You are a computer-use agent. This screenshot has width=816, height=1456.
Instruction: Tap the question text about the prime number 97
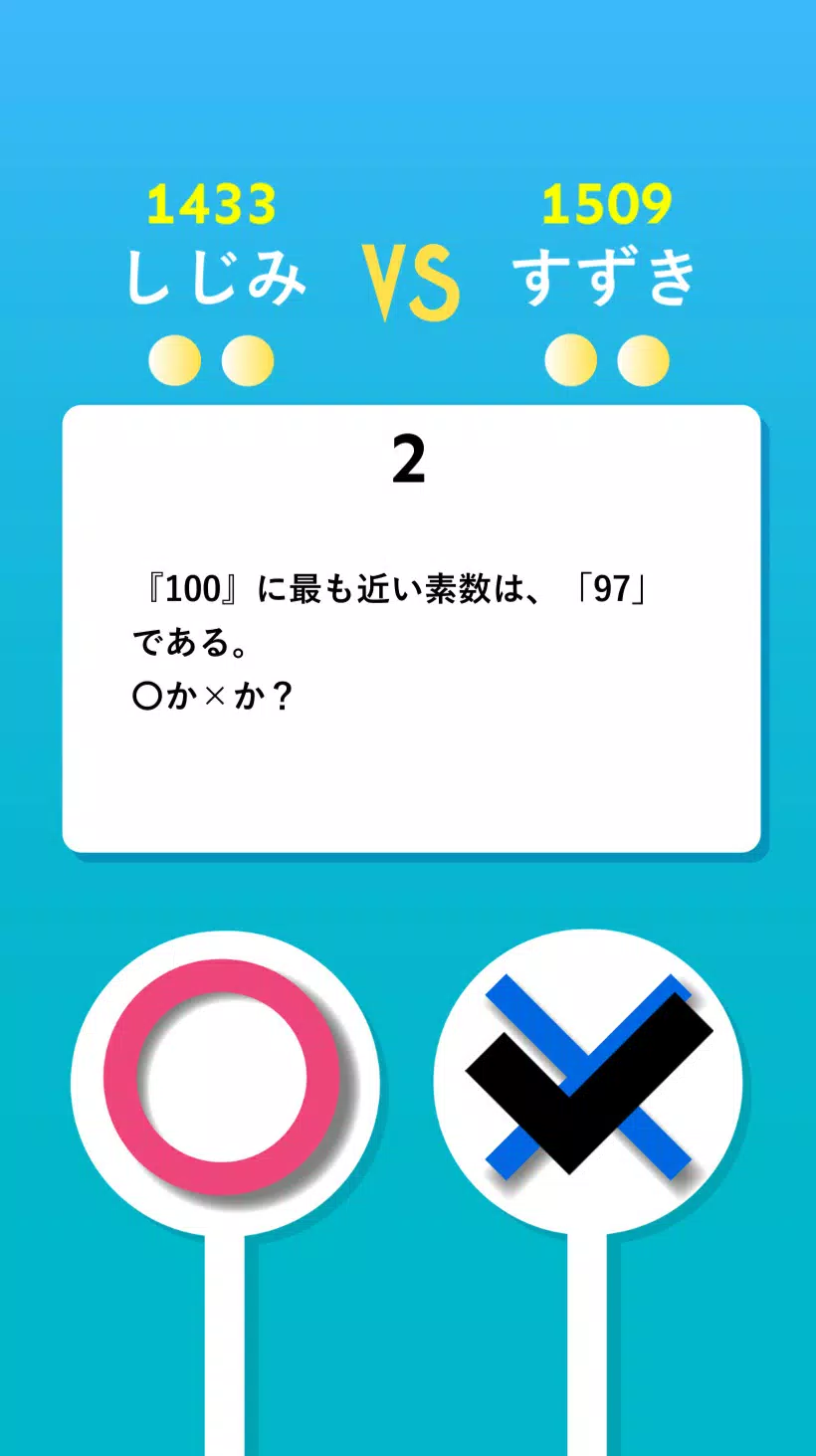pyautogui.click(x=398, y=637)
